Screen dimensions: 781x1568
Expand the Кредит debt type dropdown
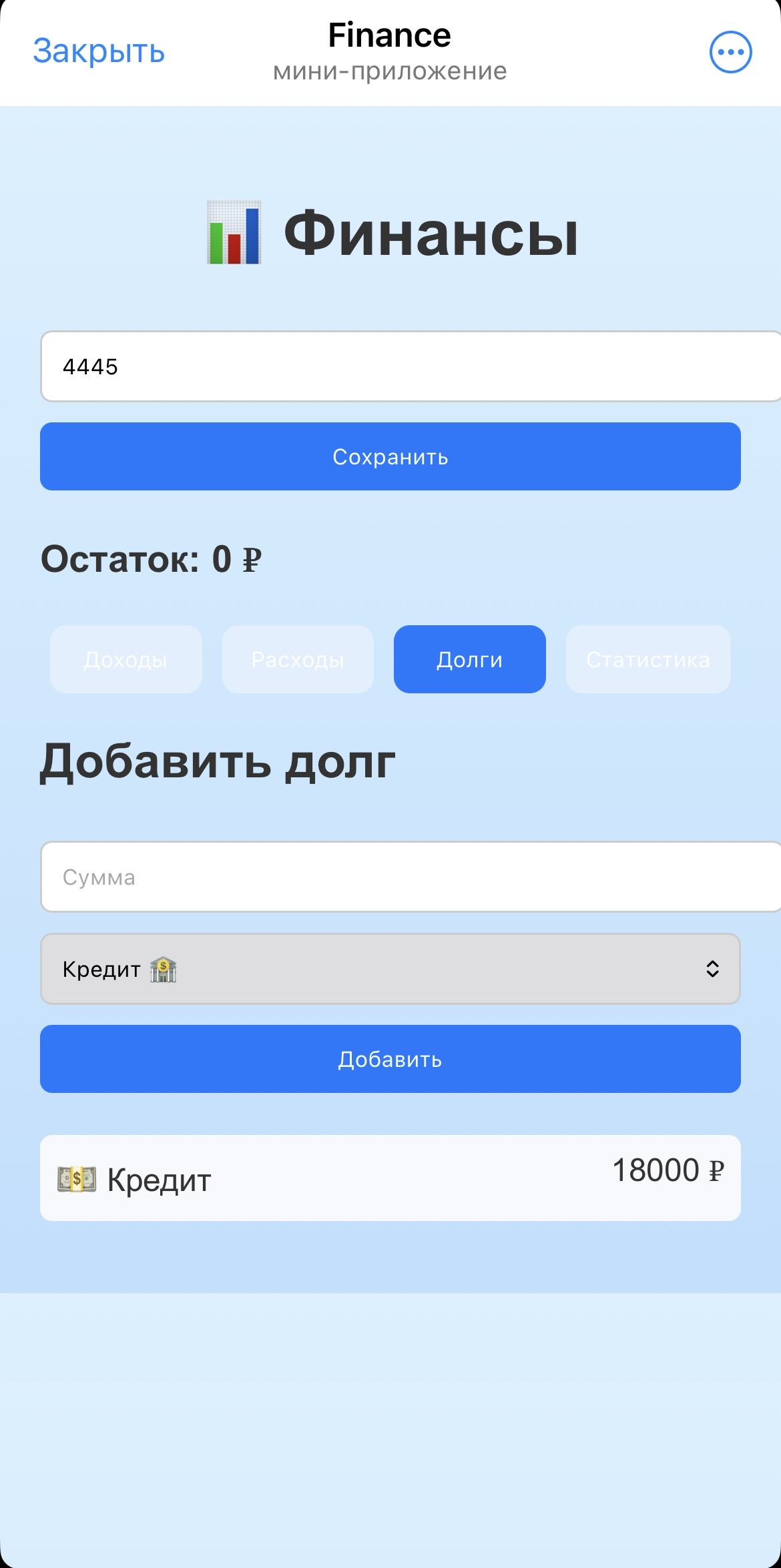click(390, 969)
